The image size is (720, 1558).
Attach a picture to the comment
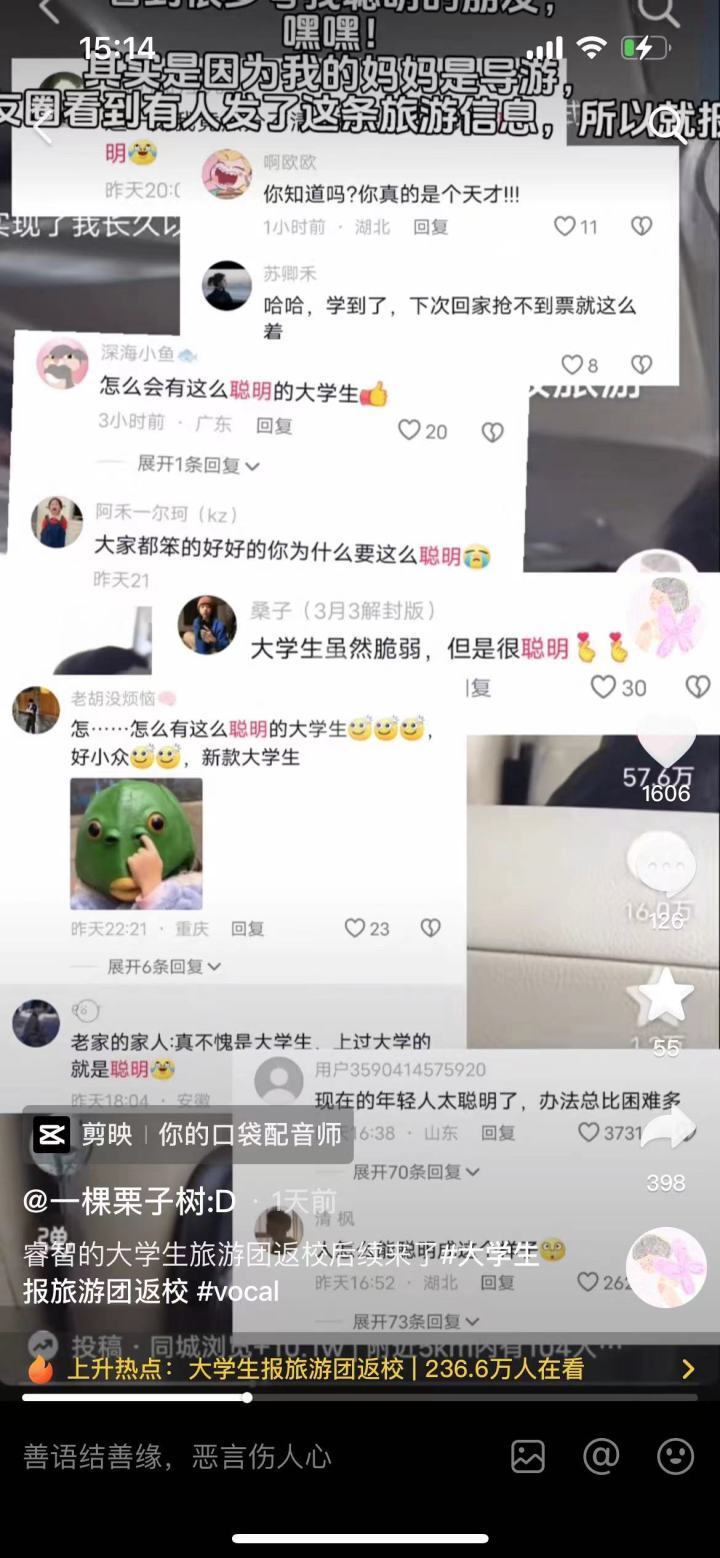[x=528, y=1456]
